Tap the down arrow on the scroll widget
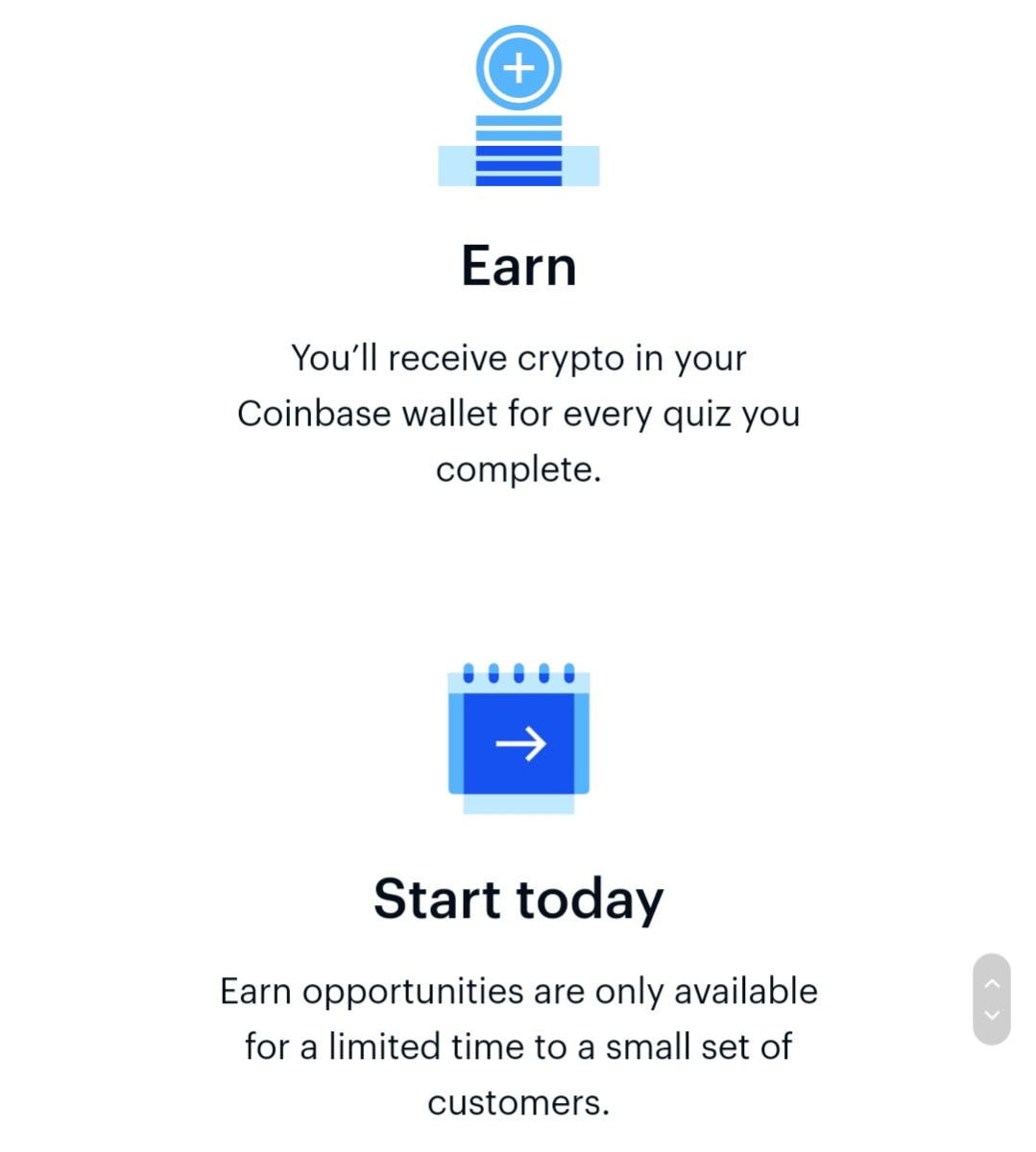The height and width of the screenshot is (1152, 1036). click(992, 1016)
